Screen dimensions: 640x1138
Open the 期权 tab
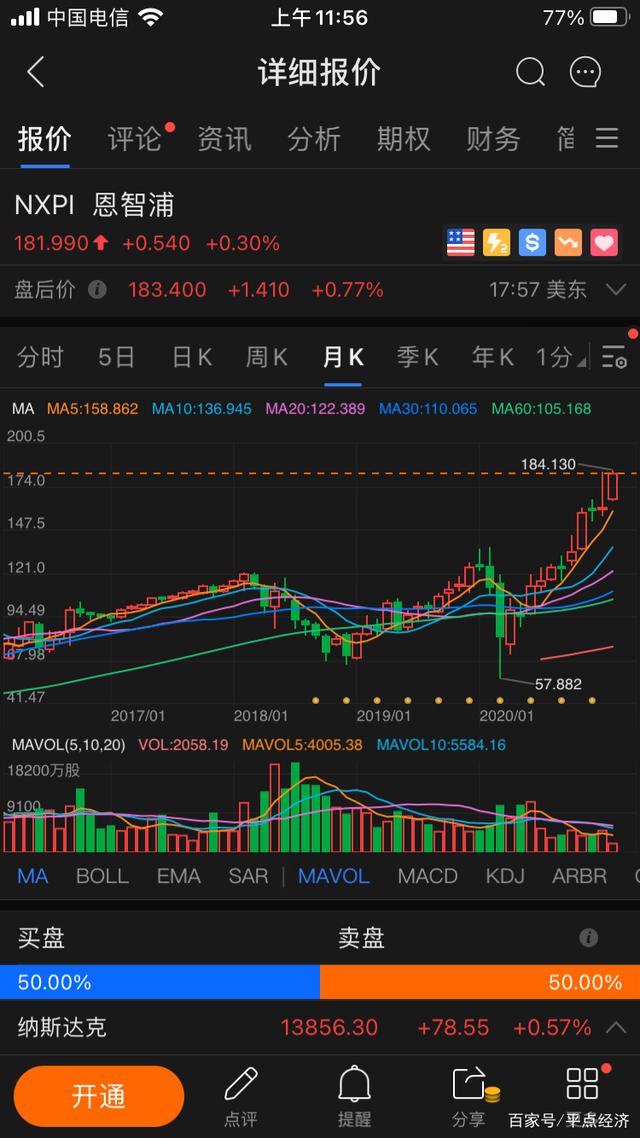point(403,138)
